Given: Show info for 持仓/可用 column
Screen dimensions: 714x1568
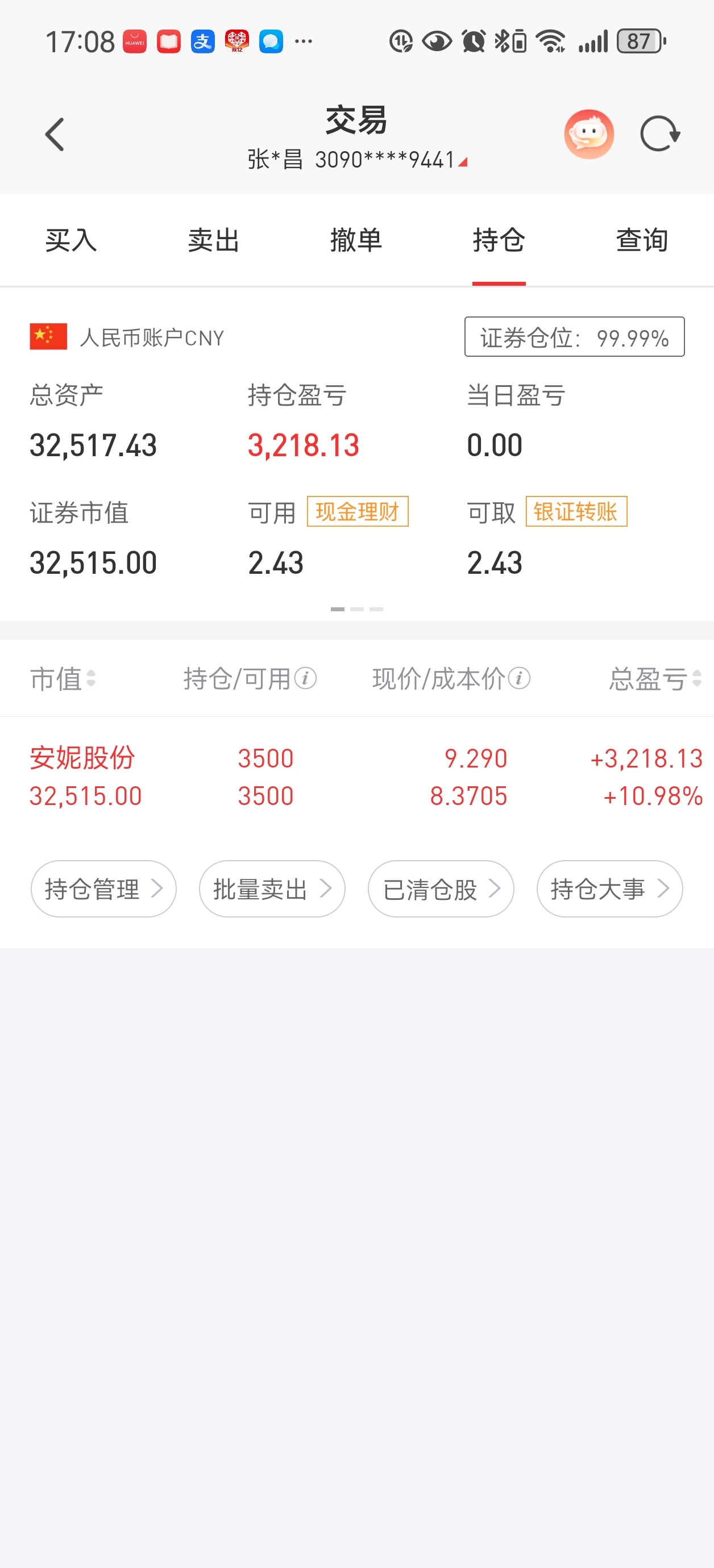Looking at the screenshot, I should pos(305,678).
